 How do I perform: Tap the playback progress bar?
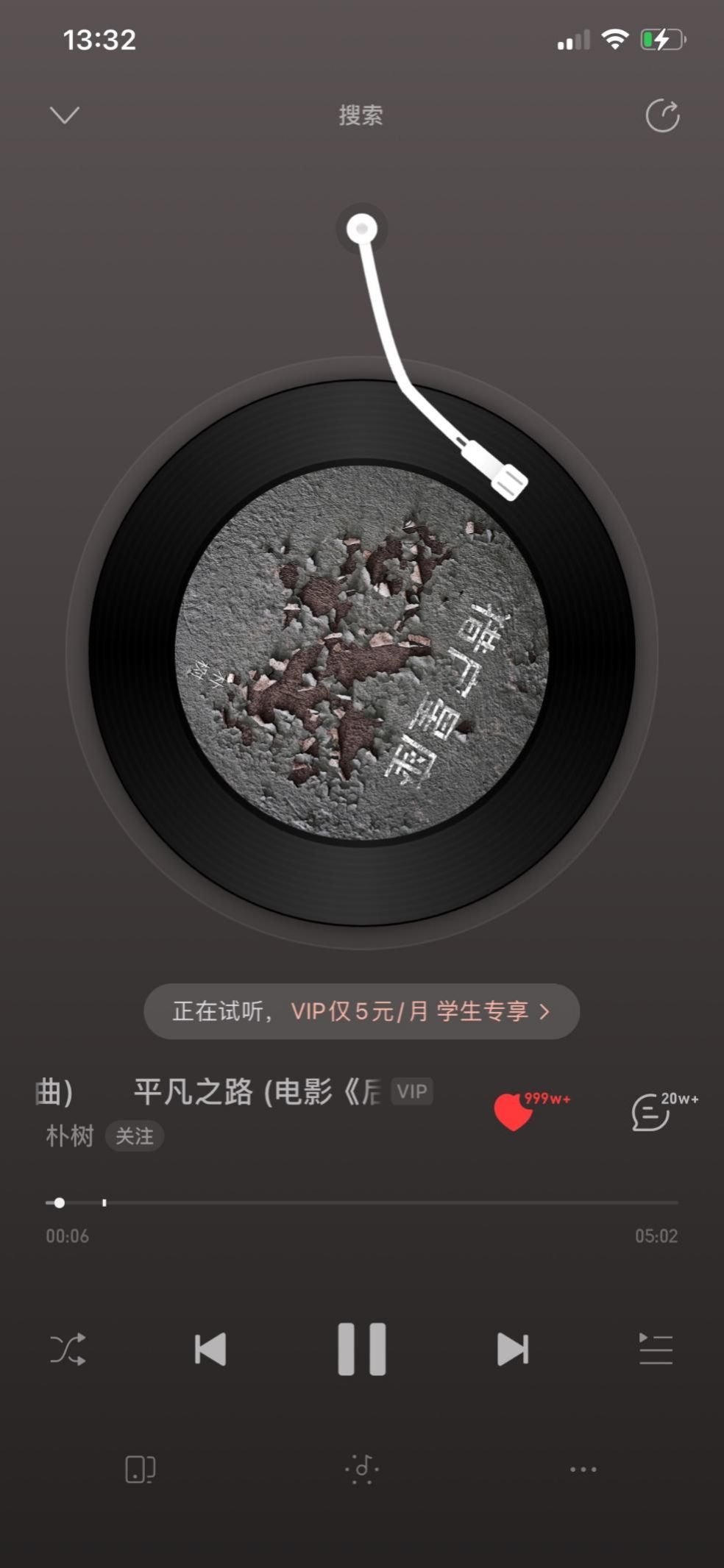point(361,1202)
